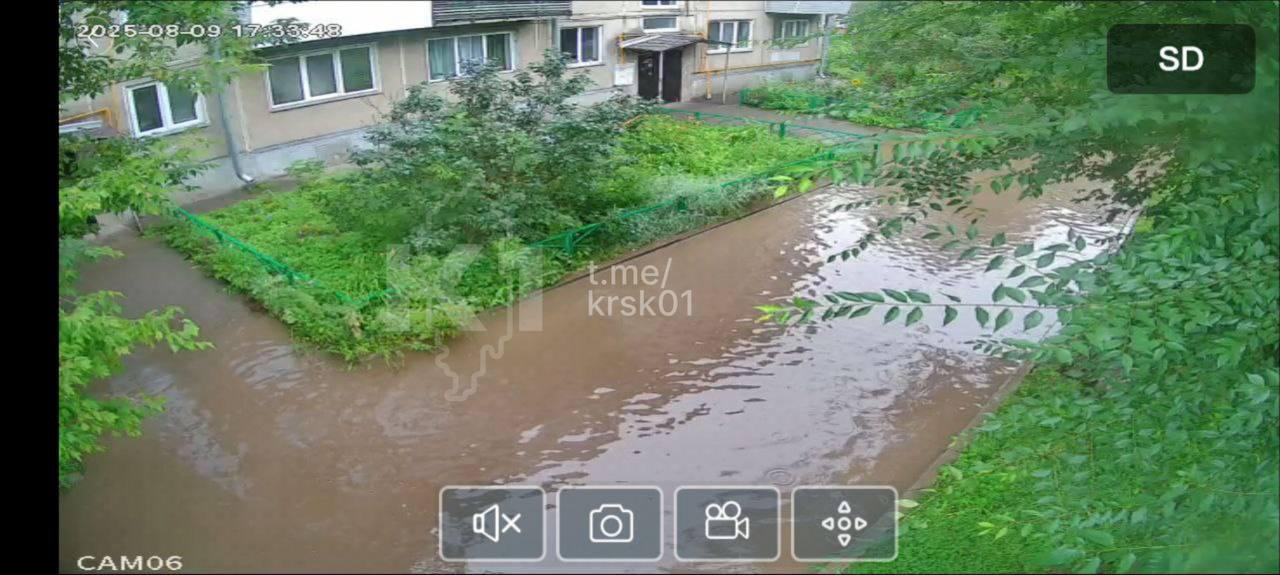
Task: Open the pan-tilt direction controls
Action: click(844, 523)
